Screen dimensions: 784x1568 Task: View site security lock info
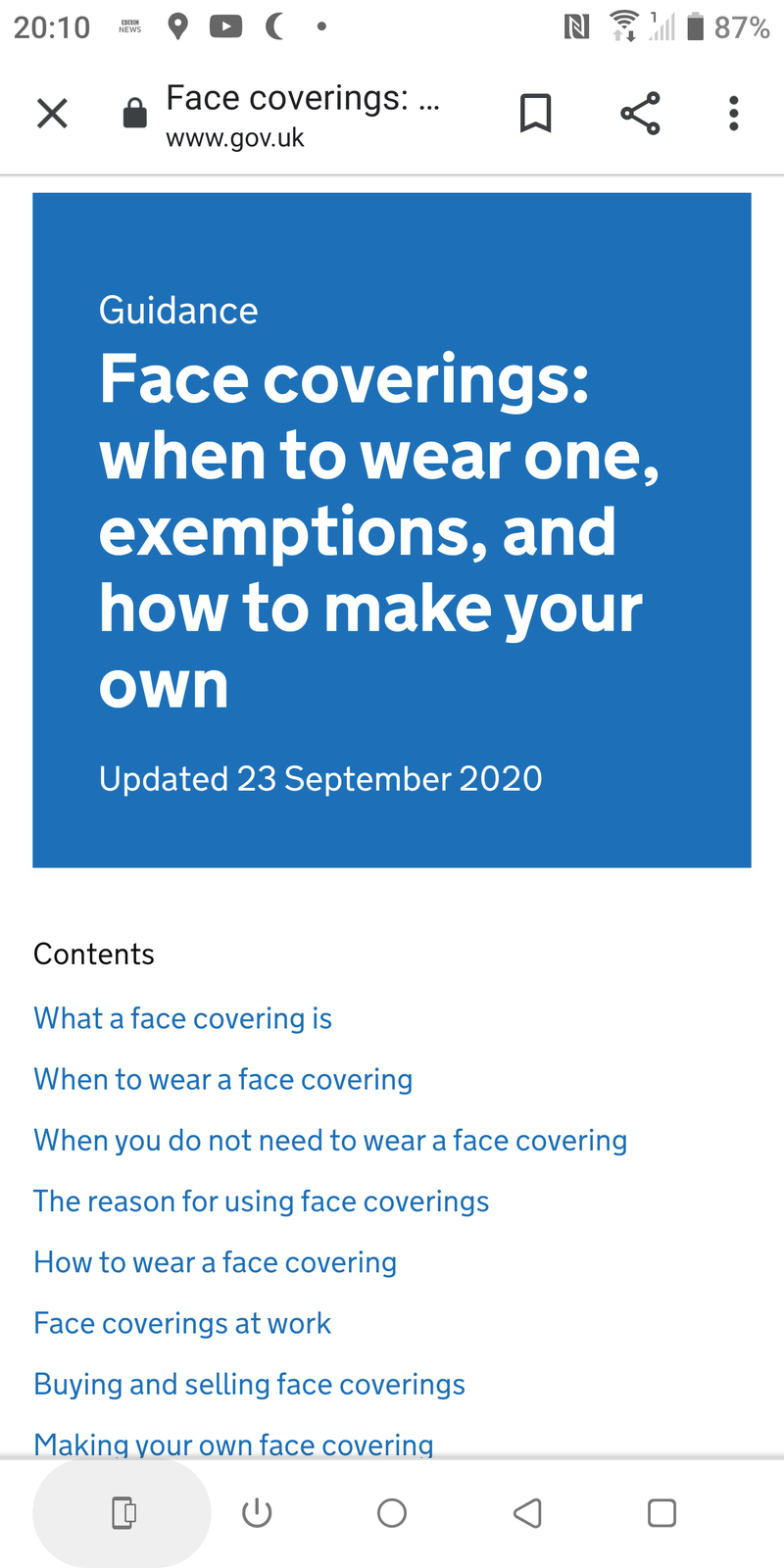pyautogui.click(x=134, y=114)
